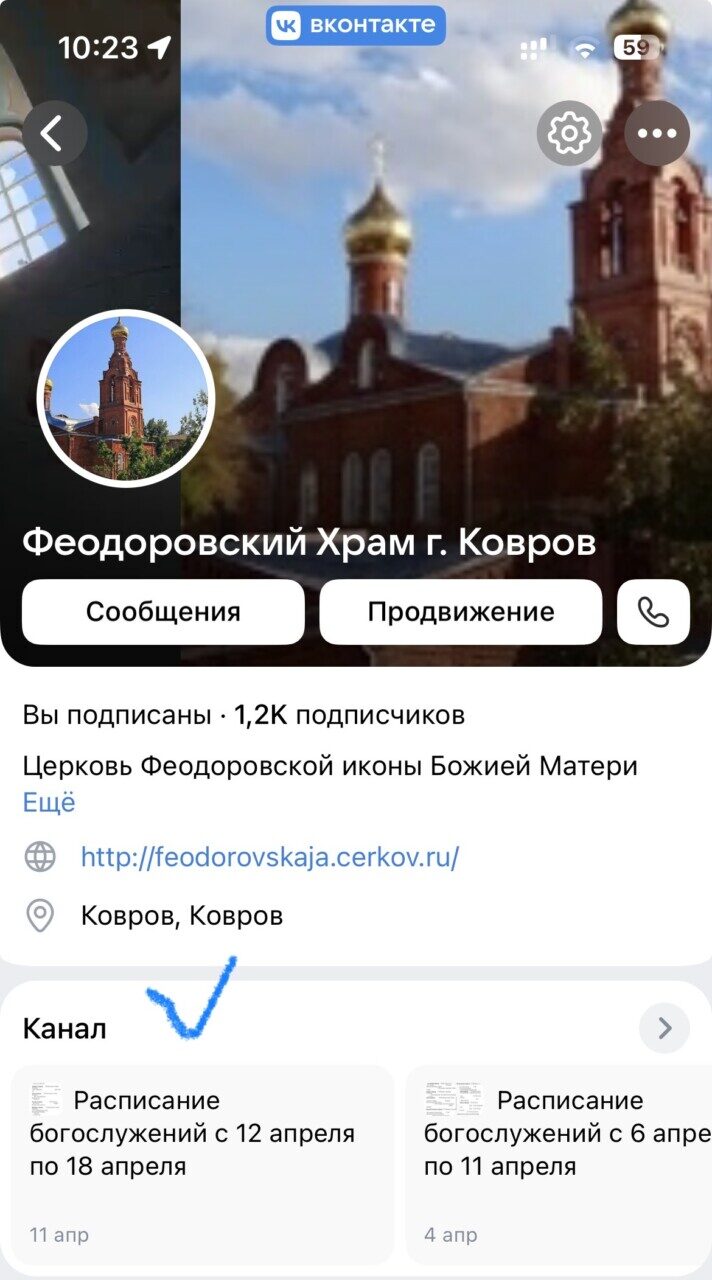
Task: Call the community via phone icon
Action: (653, 612)
